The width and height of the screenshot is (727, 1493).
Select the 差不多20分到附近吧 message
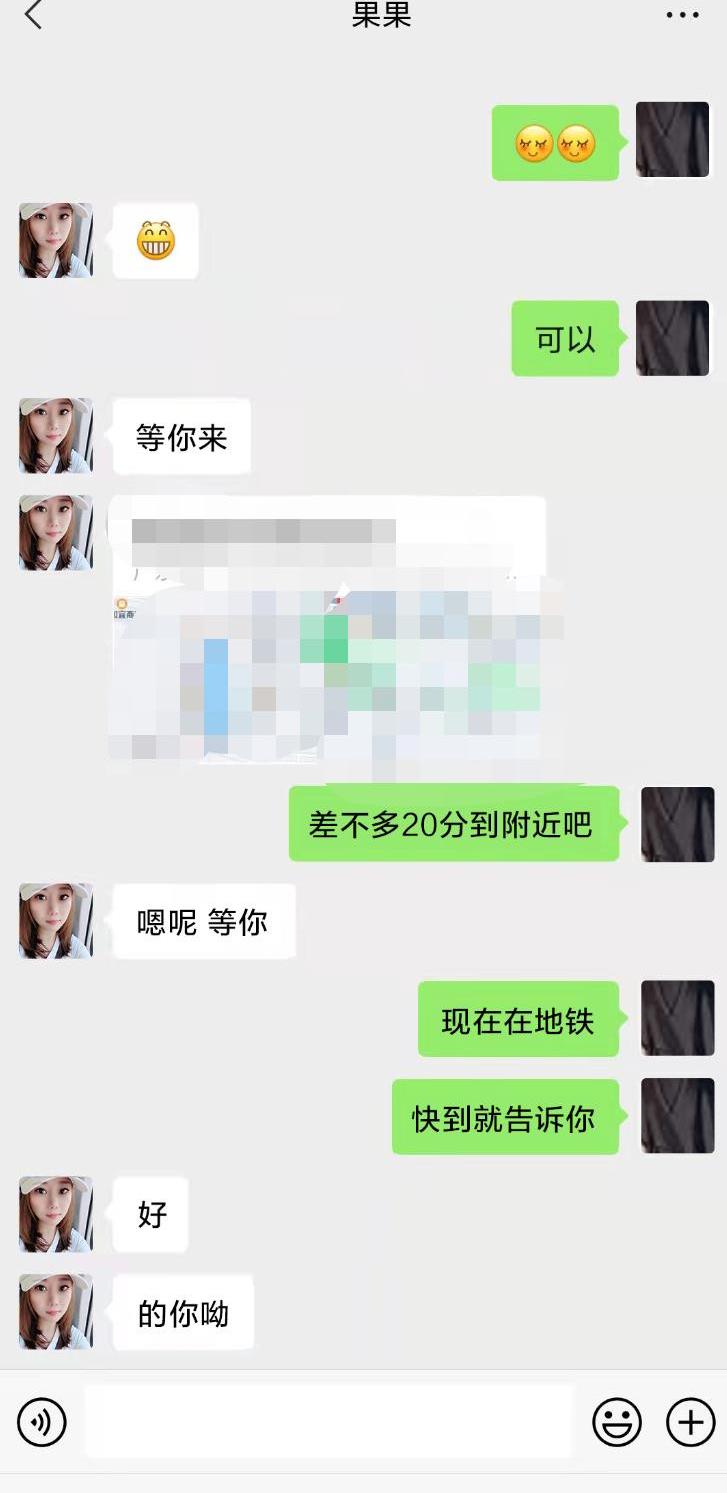tap(452, 824)
